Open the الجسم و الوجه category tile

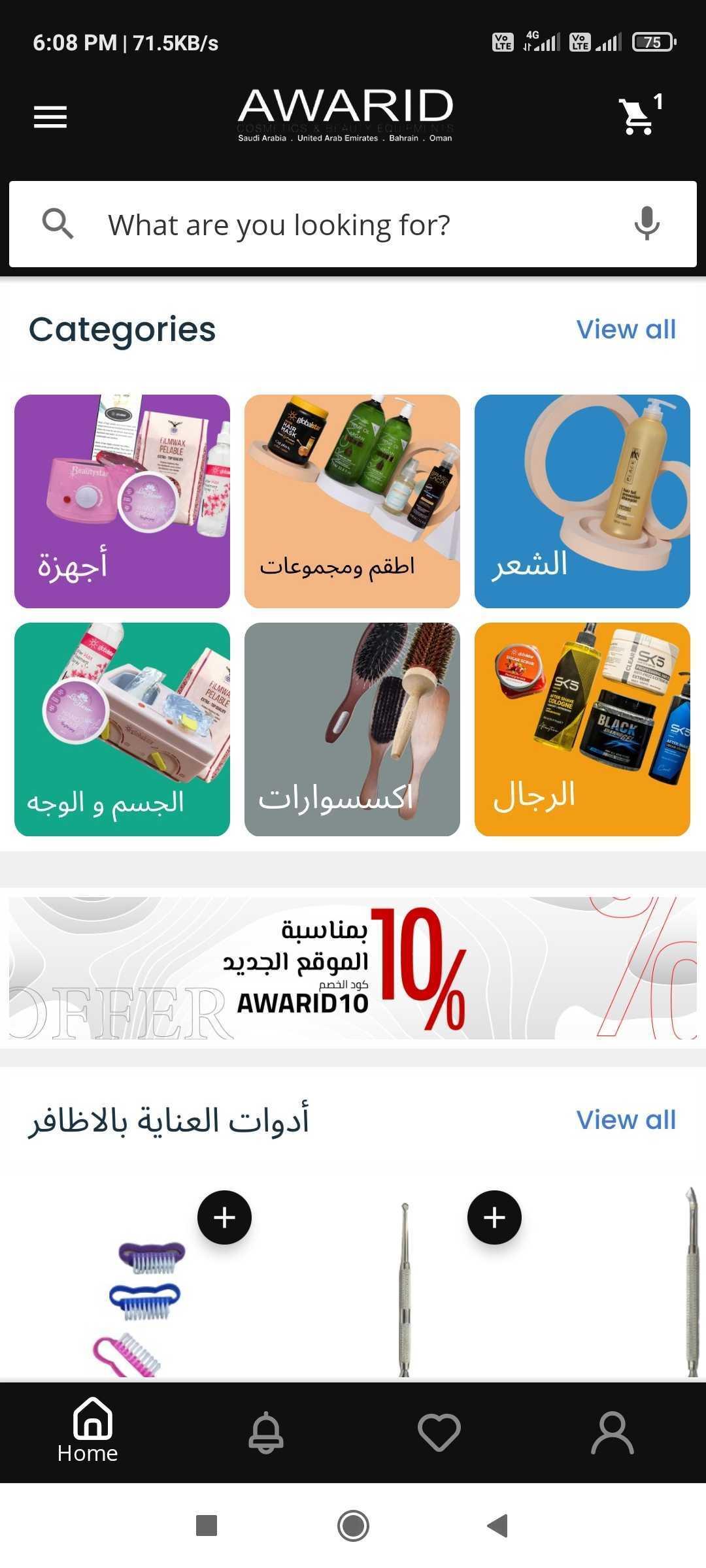[122, 729]
